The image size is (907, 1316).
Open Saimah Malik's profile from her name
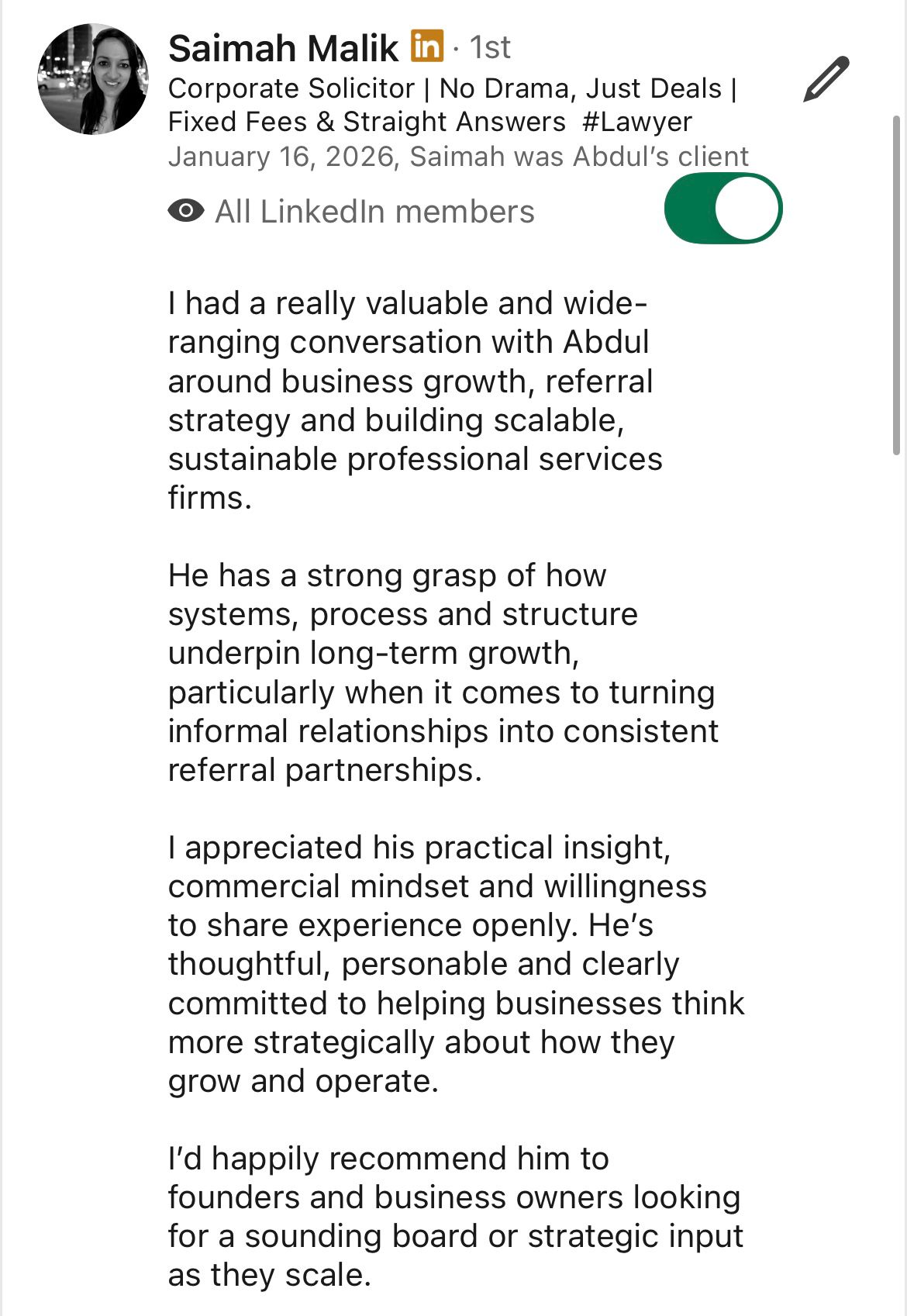tap(283, 48)
